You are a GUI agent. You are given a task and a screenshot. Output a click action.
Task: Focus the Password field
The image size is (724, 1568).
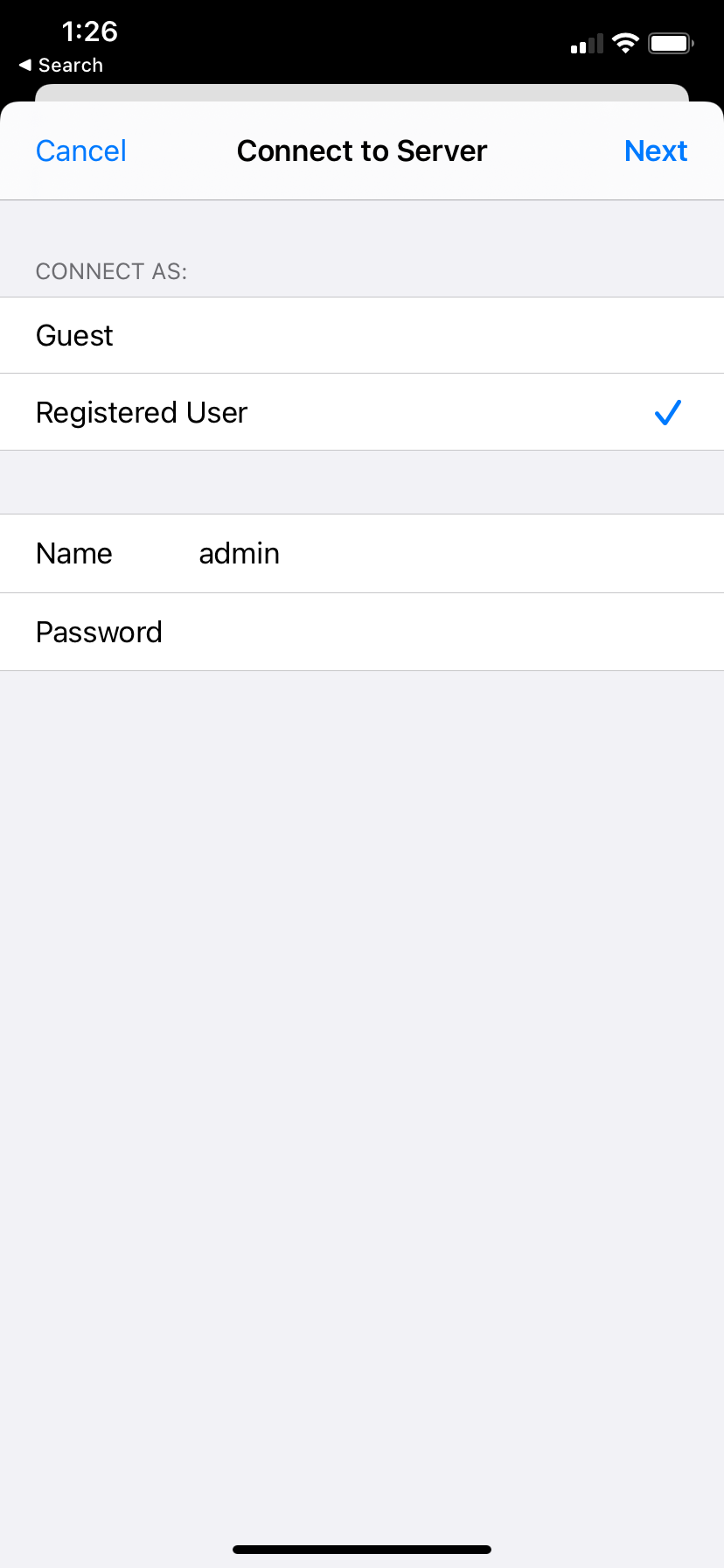click(x=362, y=632)
